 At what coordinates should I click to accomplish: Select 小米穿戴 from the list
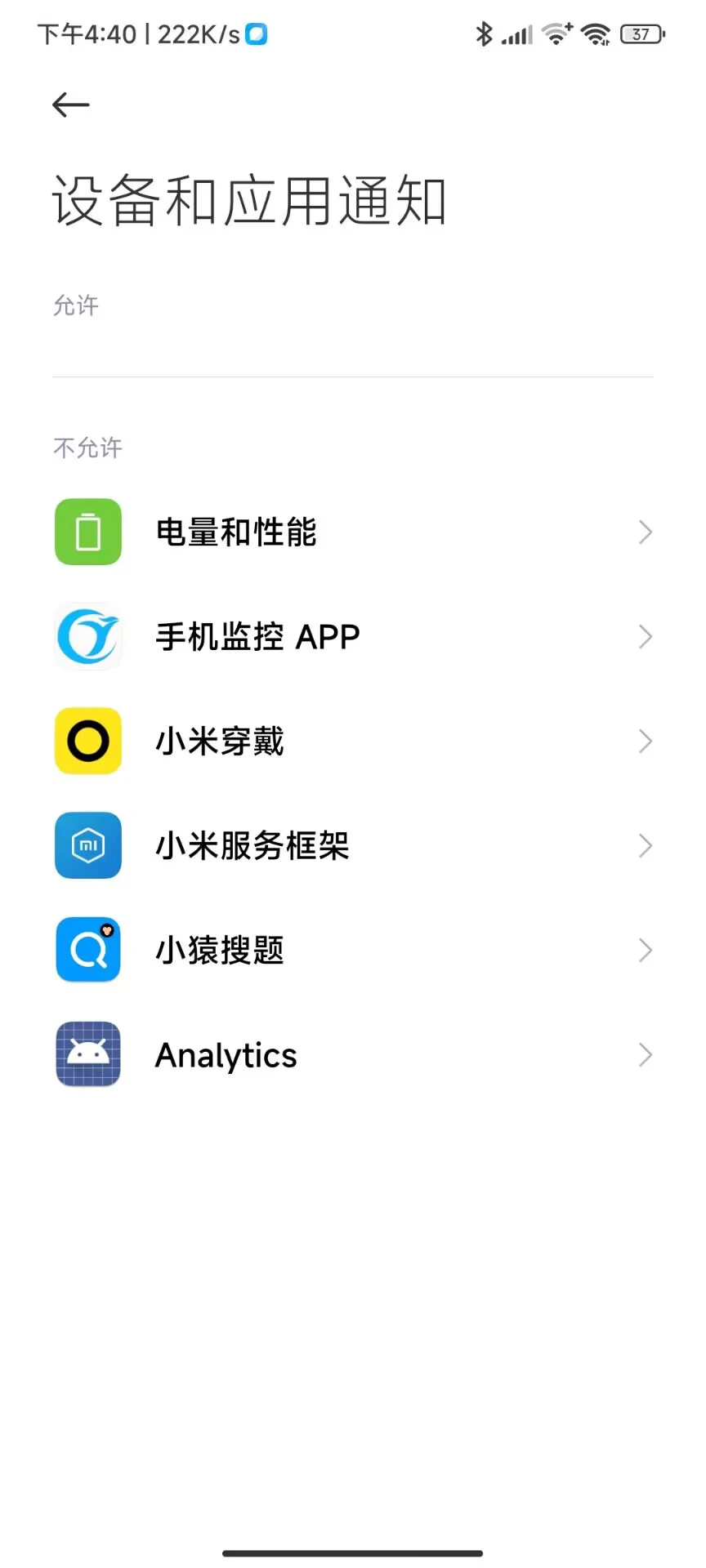click(353, 741)
